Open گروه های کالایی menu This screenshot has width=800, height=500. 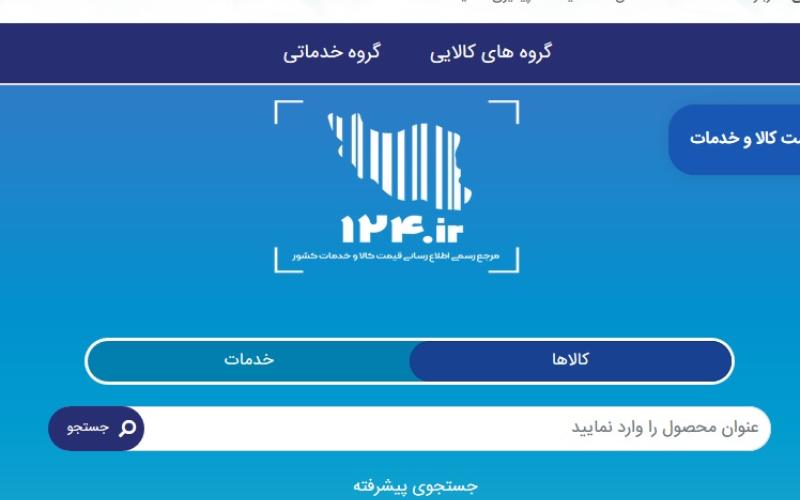[x=491, y=53]
